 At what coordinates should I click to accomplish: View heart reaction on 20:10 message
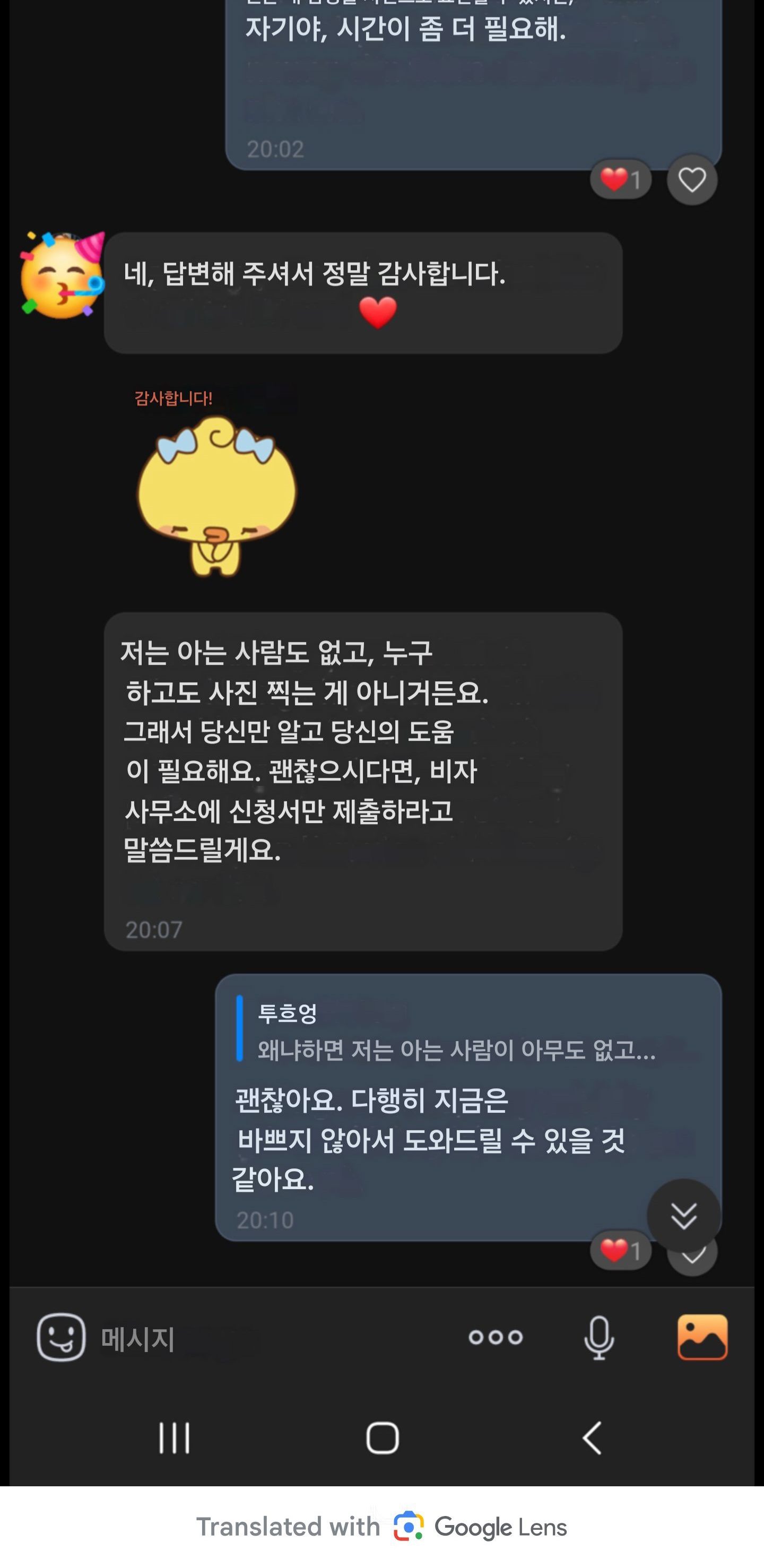point(620,1251)
